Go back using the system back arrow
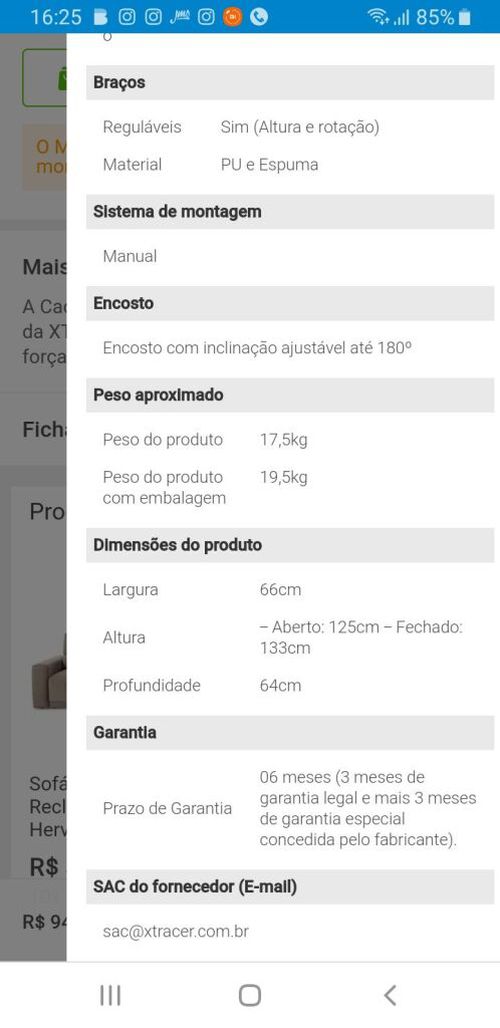500x1028 pixels. coord(389,995)
